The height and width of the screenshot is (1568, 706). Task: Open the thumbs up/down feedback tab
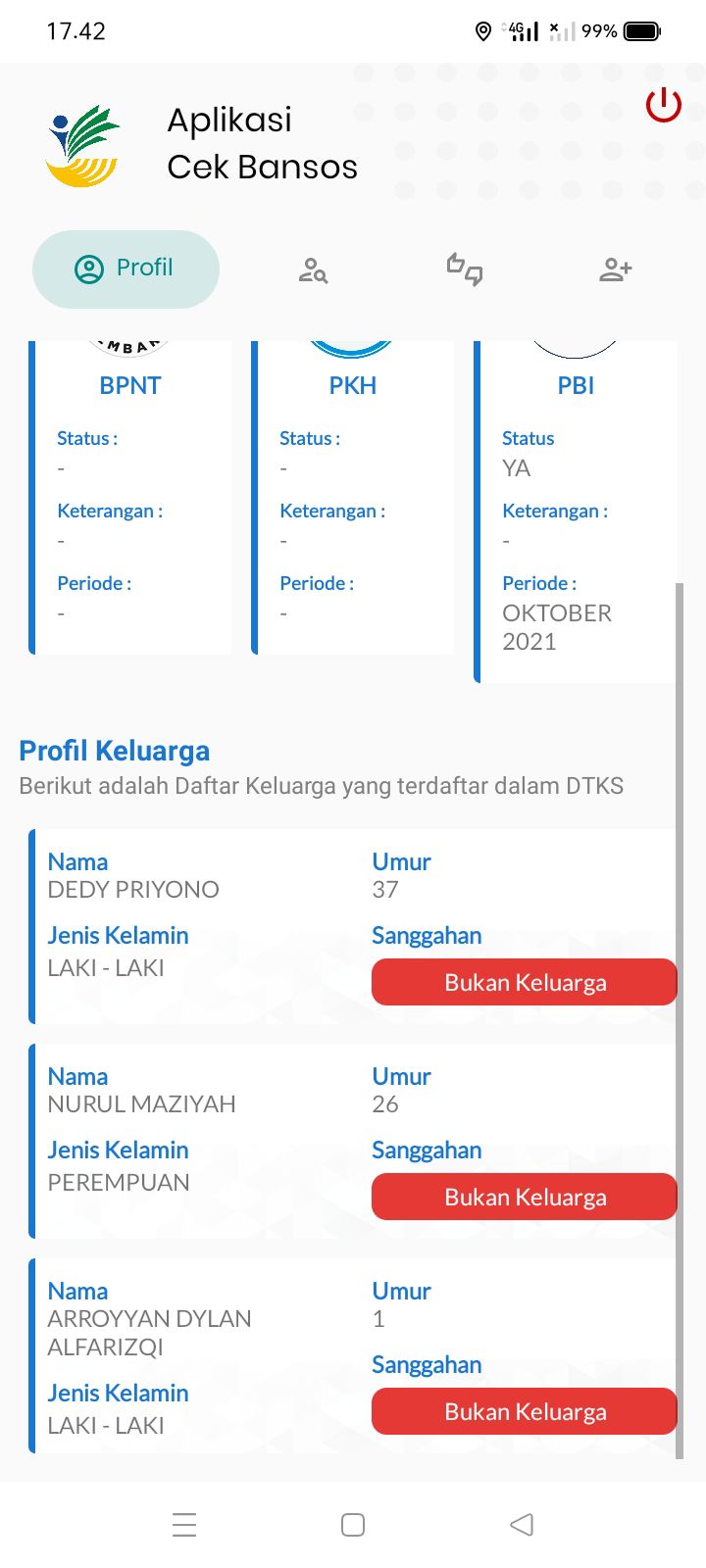click(x=465, y=269)
